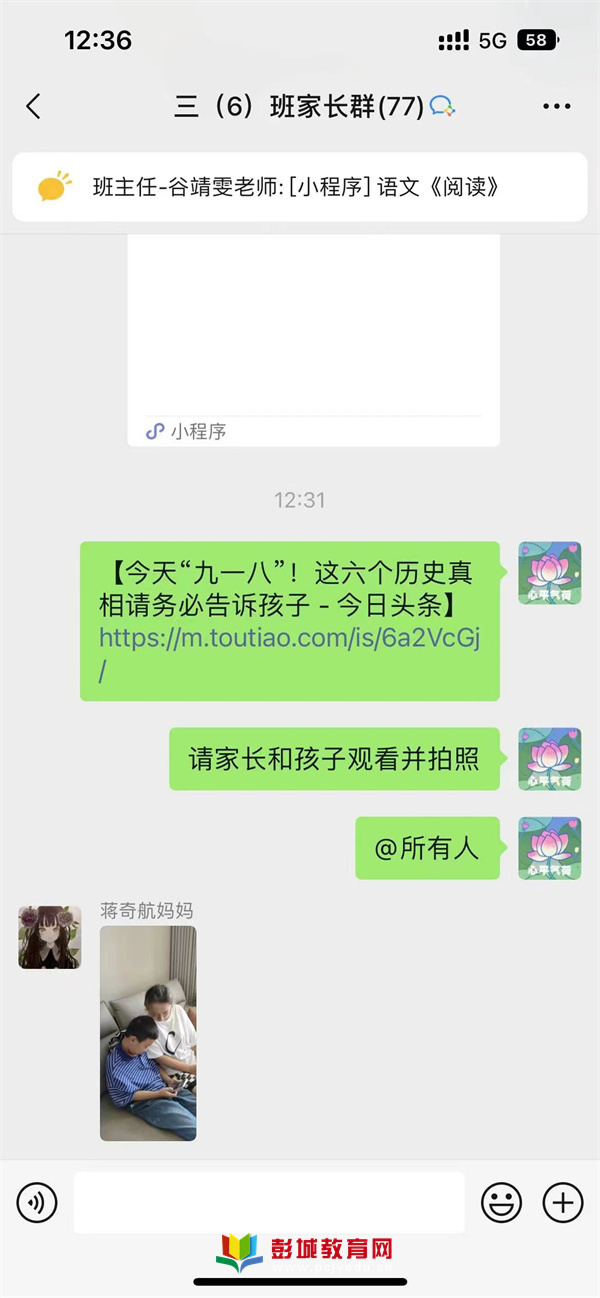600x1298 pixels.
Task: Switch to voice message input
Action: point(38,1202)
